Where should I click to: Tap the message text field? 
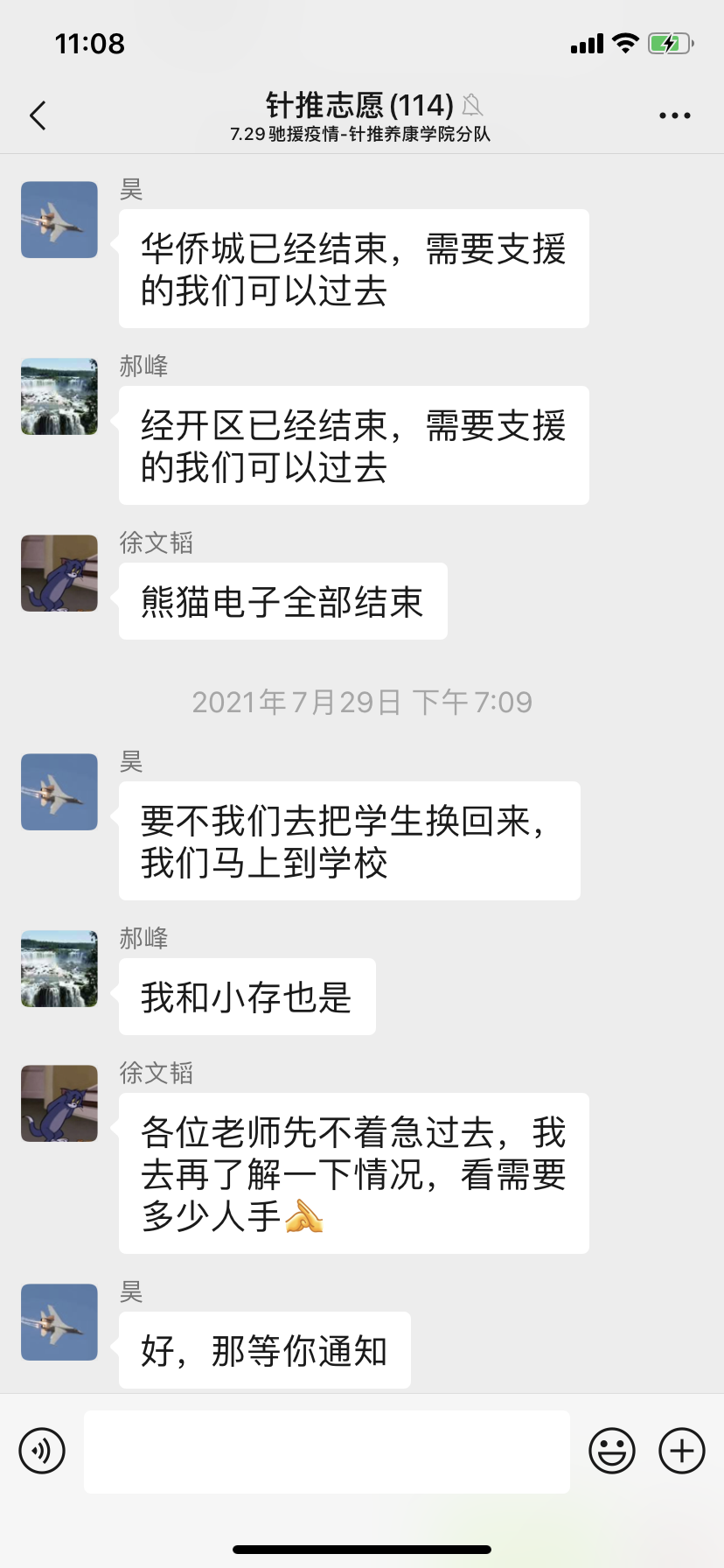point(327,1451)
